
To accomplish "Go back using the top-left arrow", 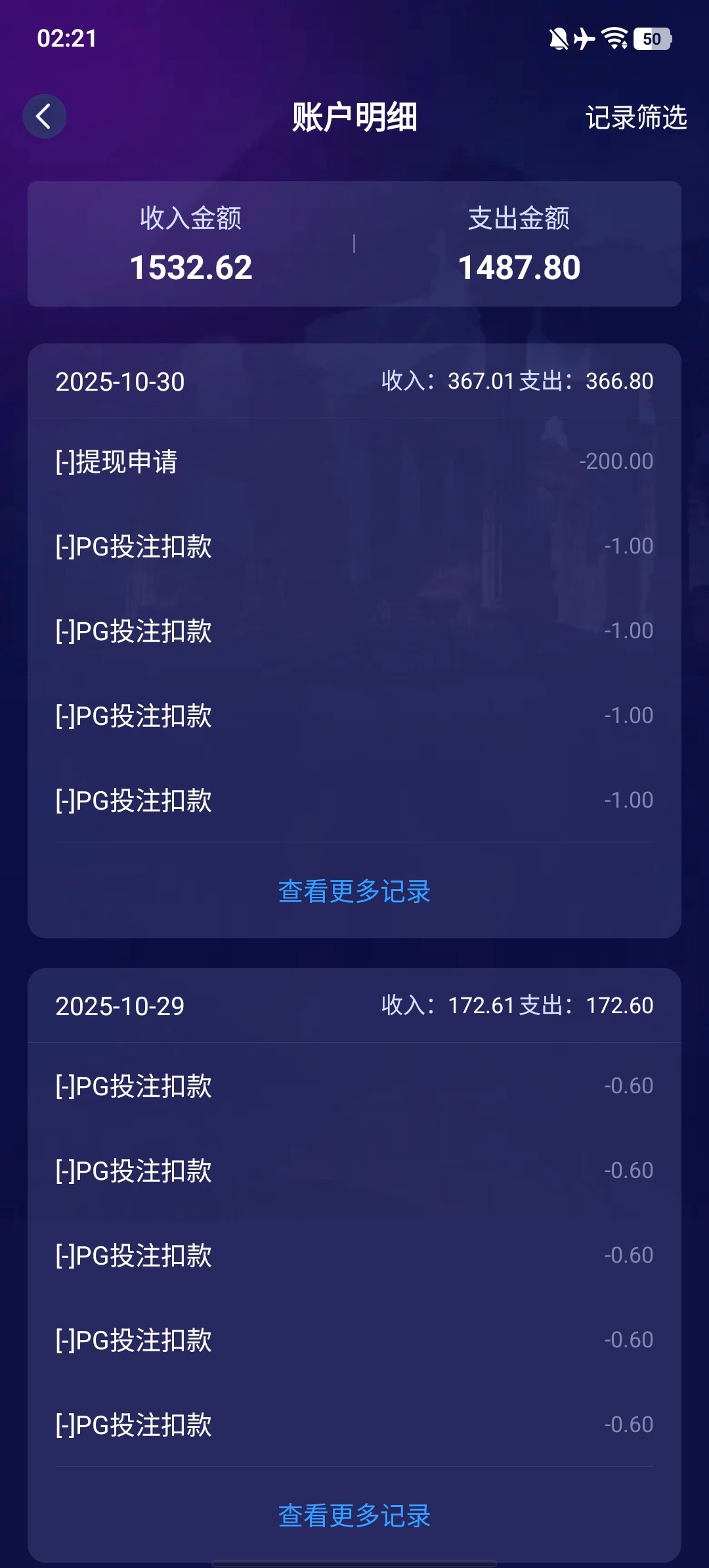I will pos(44,117).
